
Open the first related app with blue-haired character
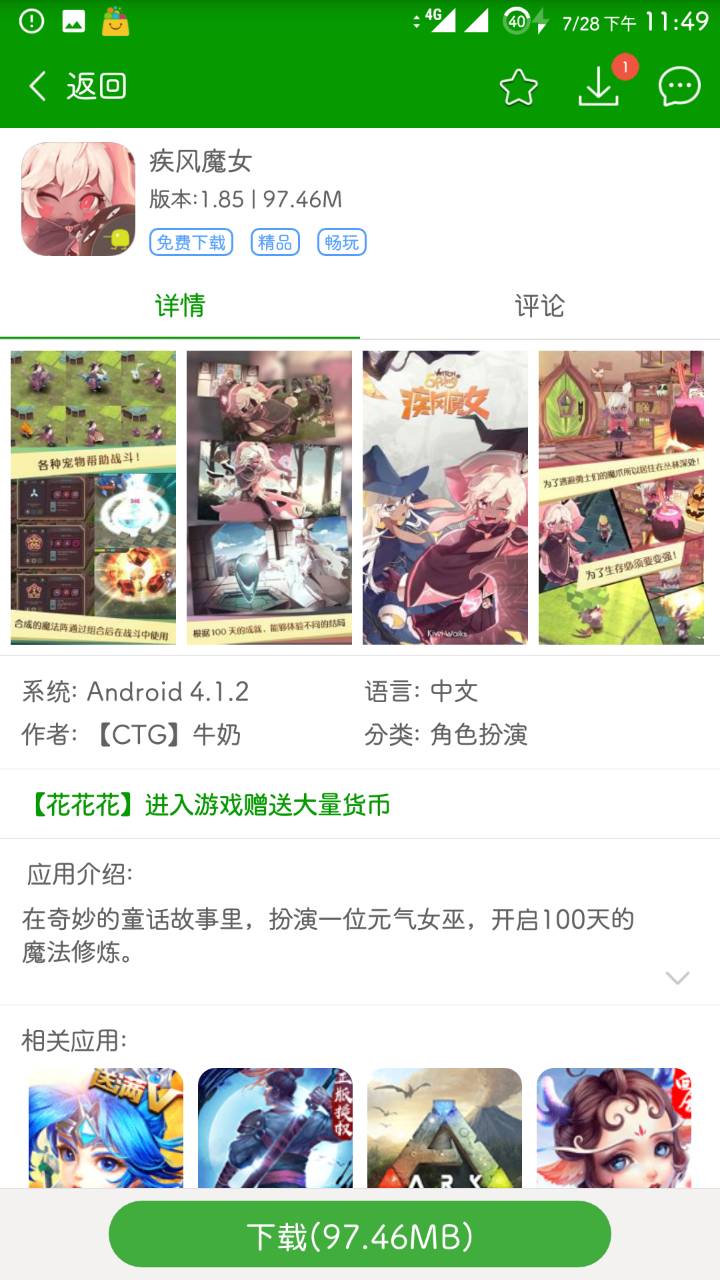tap(106, 1127)
